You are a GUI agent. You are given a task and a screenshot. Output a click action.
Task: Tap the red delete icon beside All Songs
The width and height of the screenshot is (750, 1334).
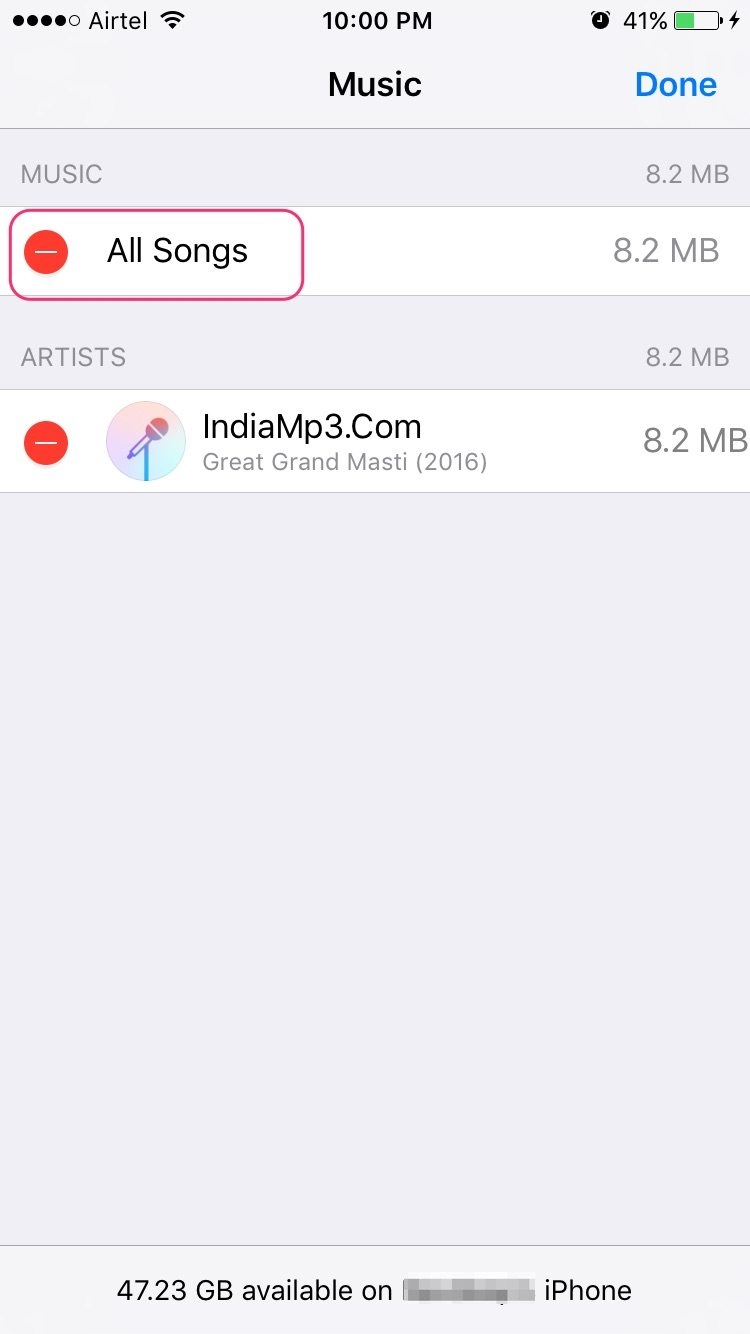46,251
